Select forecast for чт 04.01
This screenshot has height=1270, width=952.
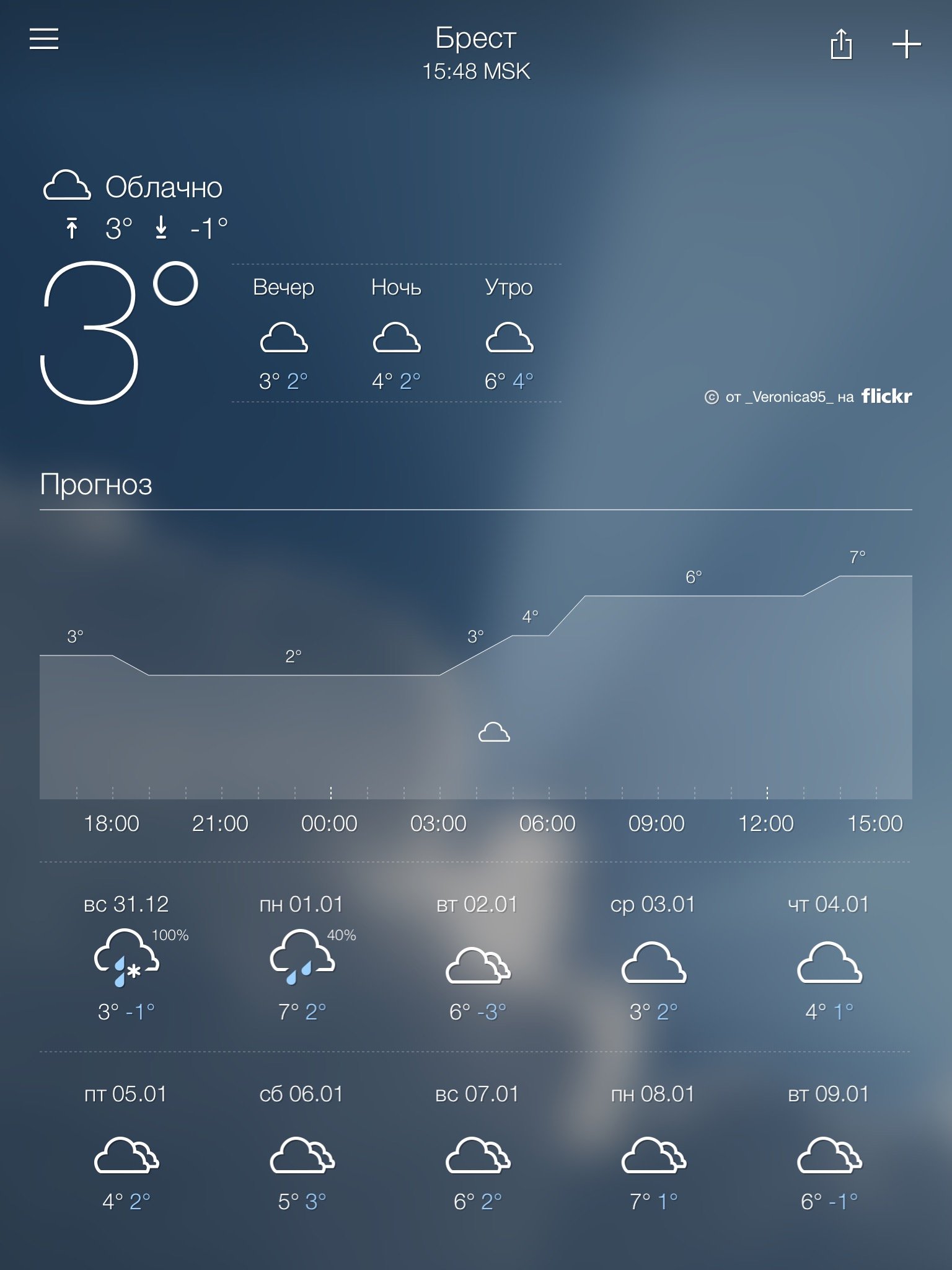click(829, 958)
